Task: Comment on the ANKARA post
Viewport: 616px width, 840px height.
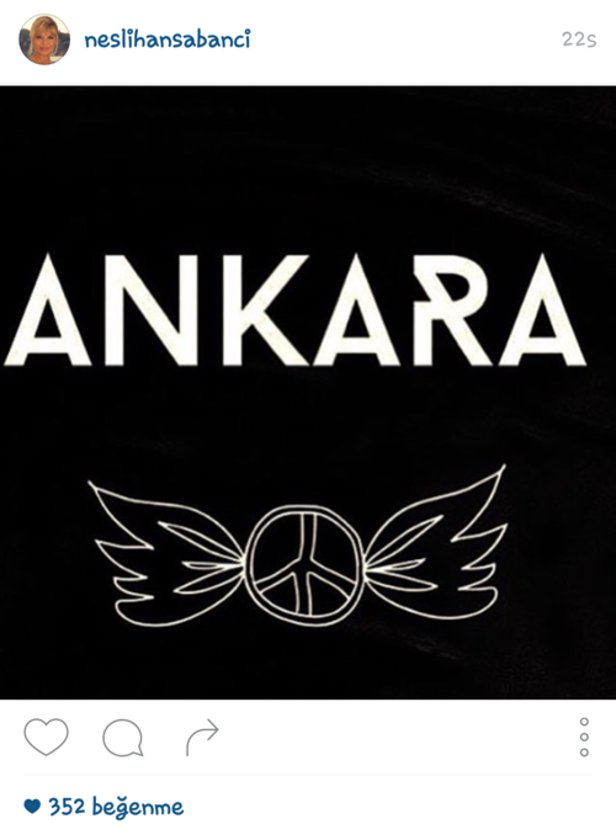Action: tap(123, 738)
